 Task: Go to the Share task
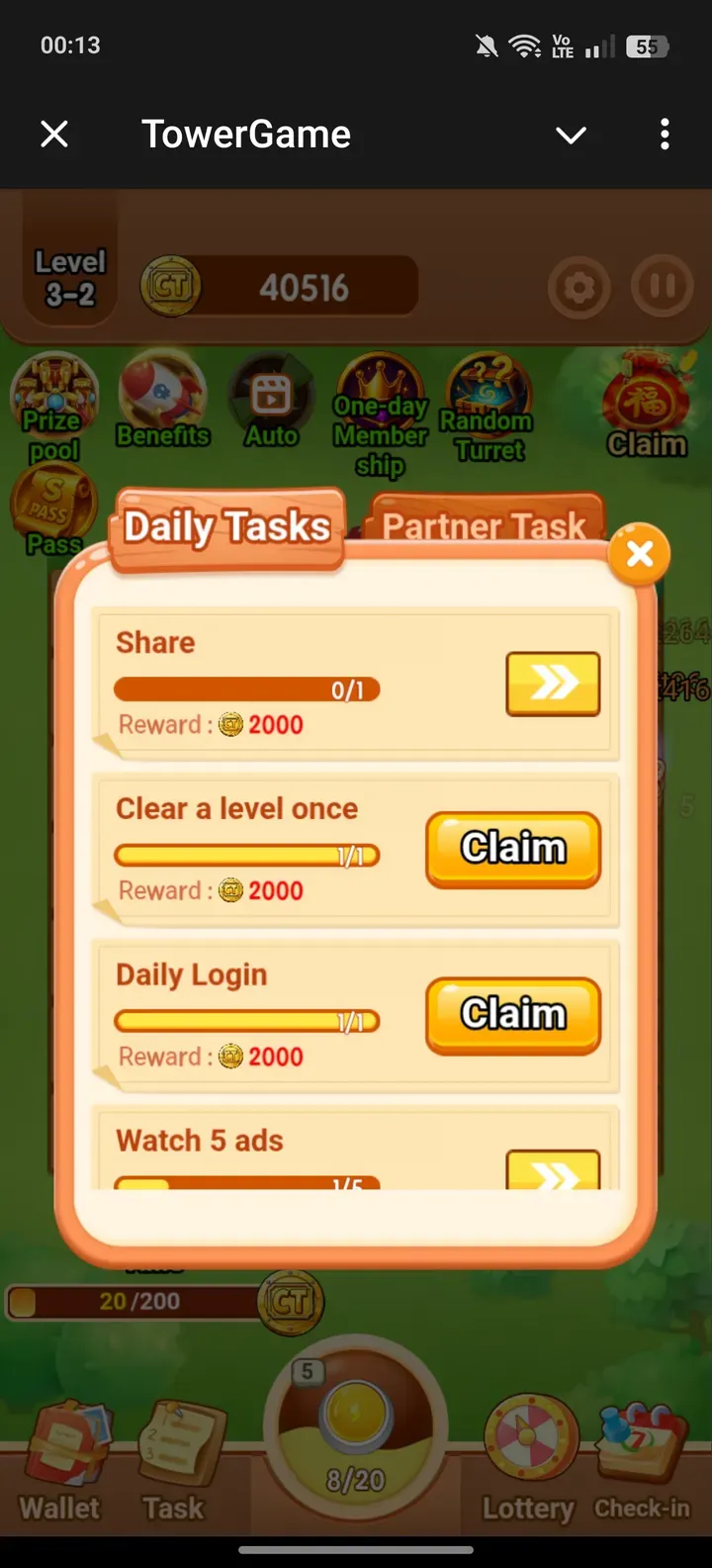click(x=553, y=683)
